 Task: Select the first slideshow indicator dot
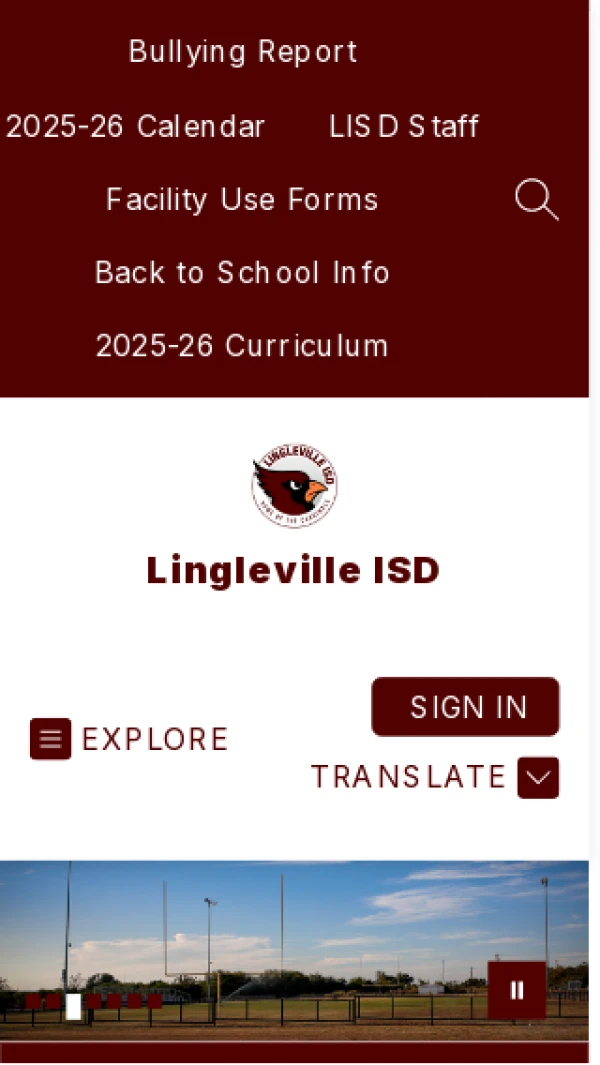33,1001
